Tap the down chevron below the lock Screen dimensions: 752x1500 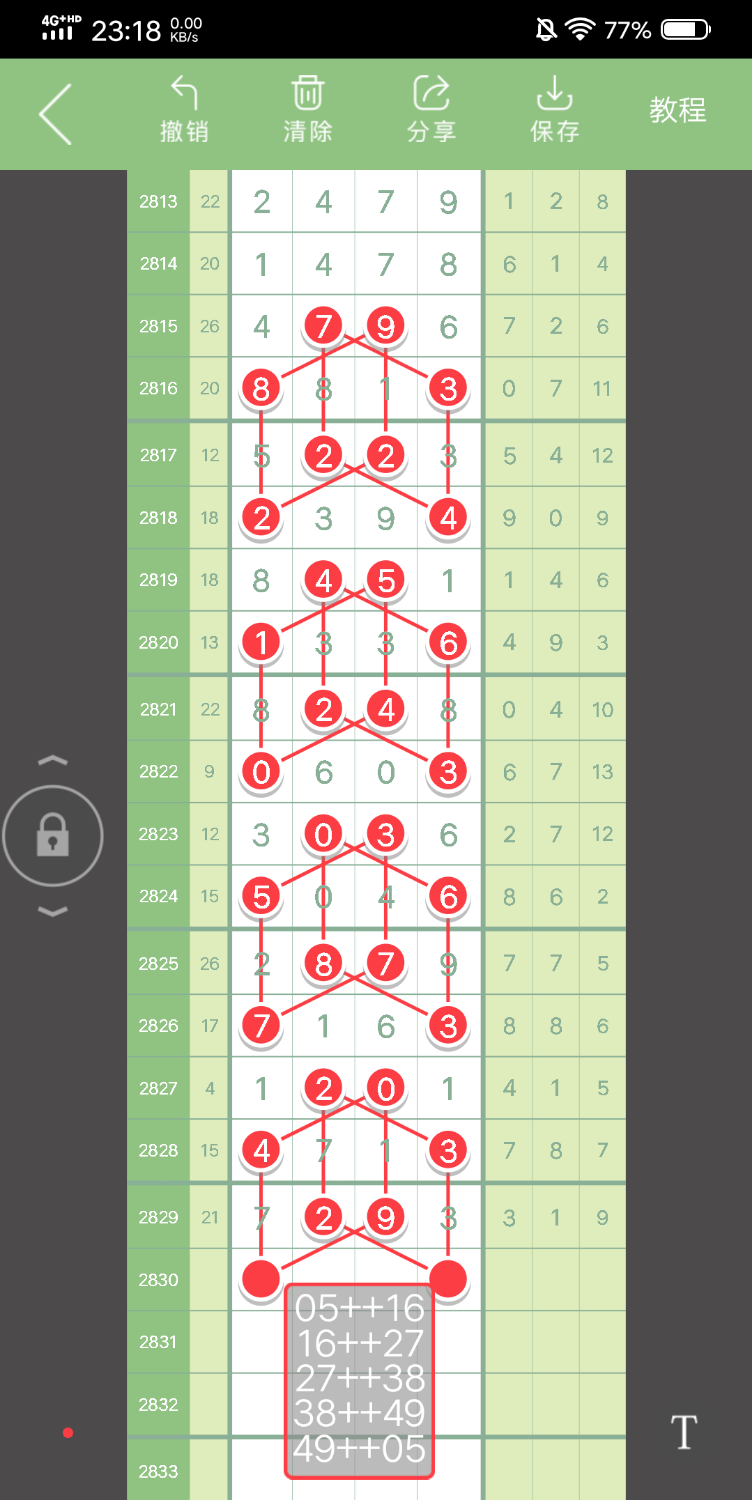(53, 911)
